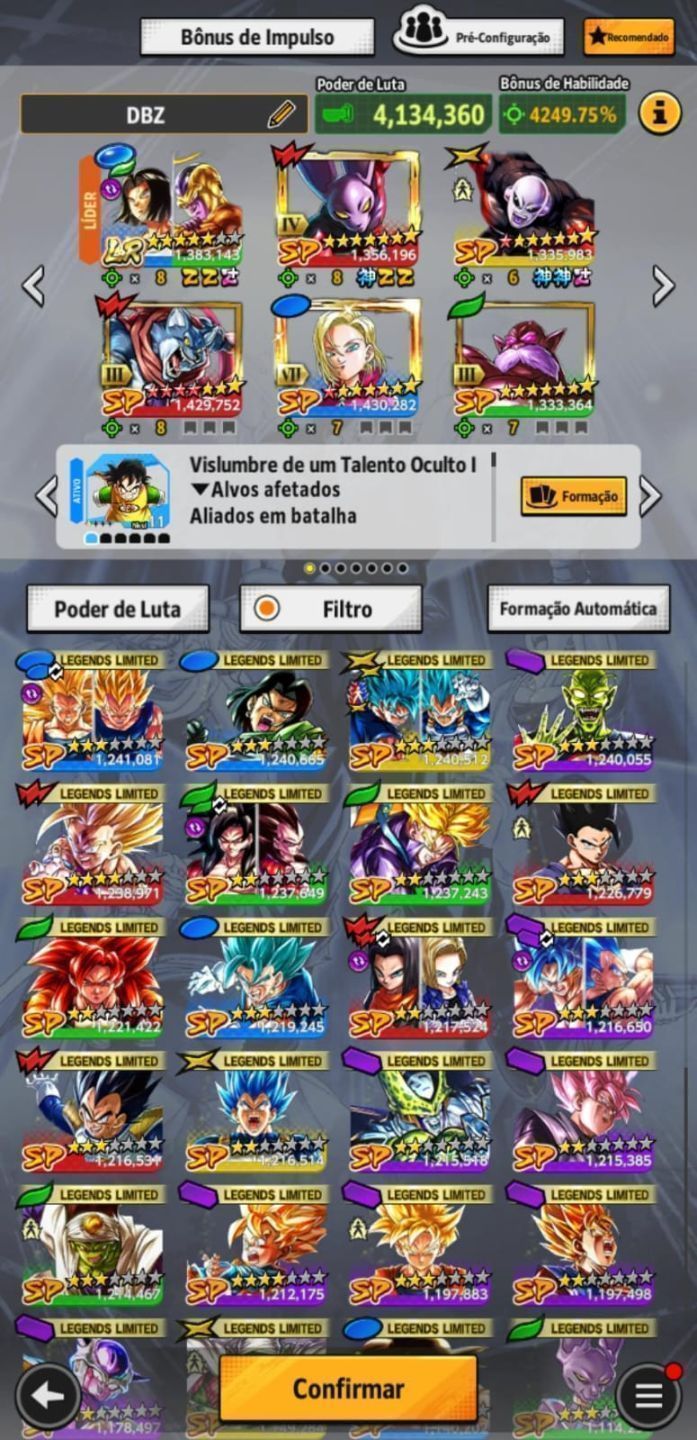Tap the Recomendado button
The width and height of the screenshot is (697, 1440).
[629, 37]
